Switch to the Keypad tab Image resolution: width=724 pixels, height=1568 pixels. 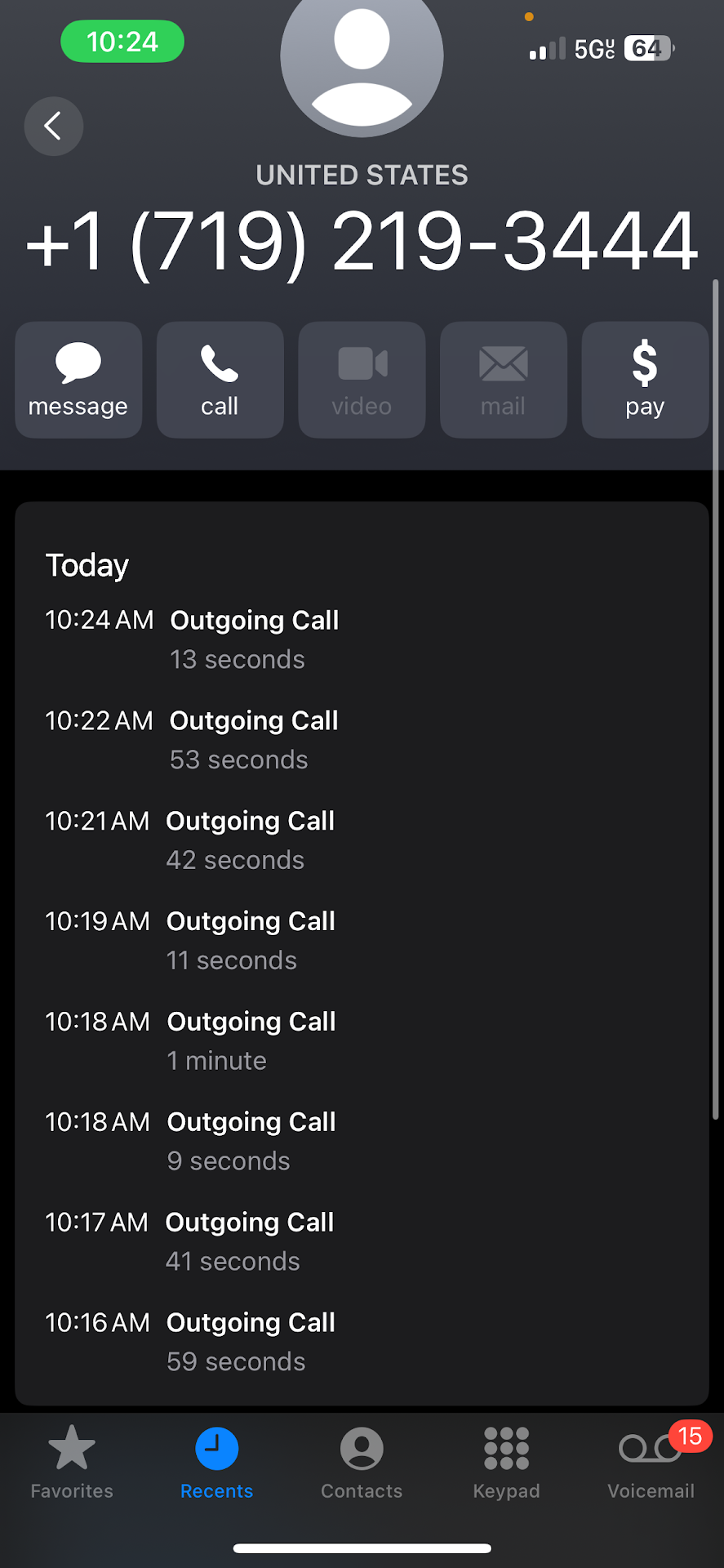(x=506, y=1463)
